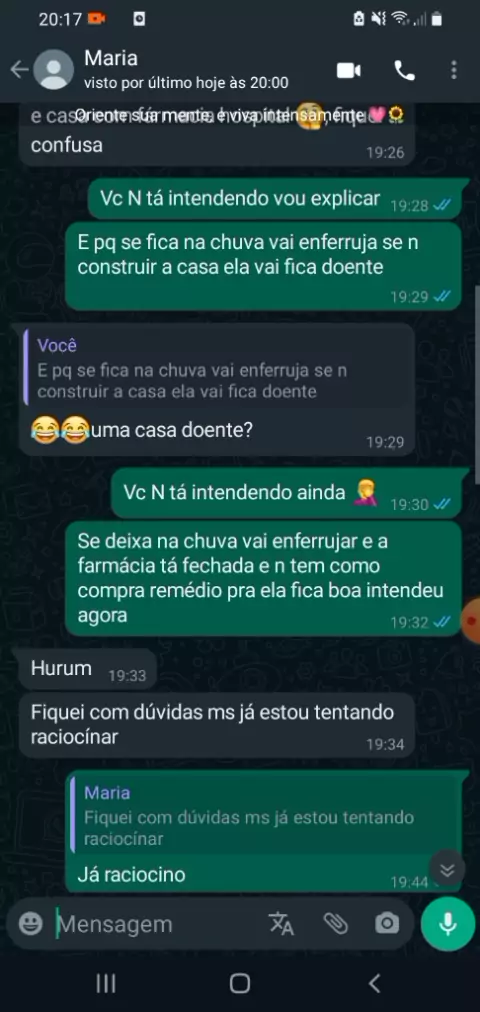Start a video call with Maria
480x1012 pixels.
tap(348, 70)
